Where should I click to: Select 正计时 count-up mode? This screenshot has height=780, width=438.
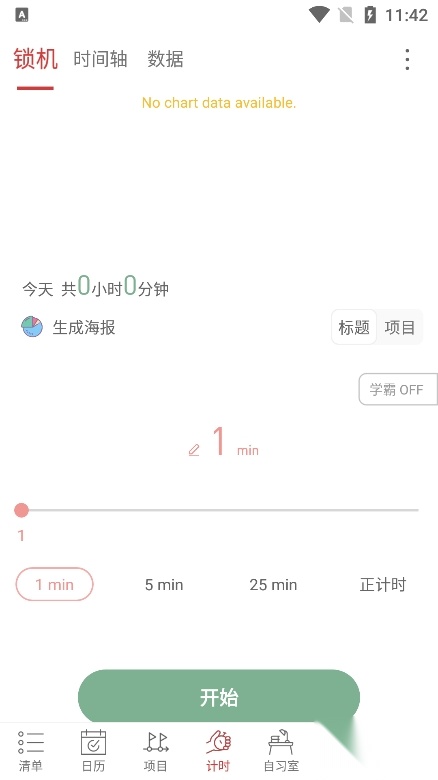point(383,585)
